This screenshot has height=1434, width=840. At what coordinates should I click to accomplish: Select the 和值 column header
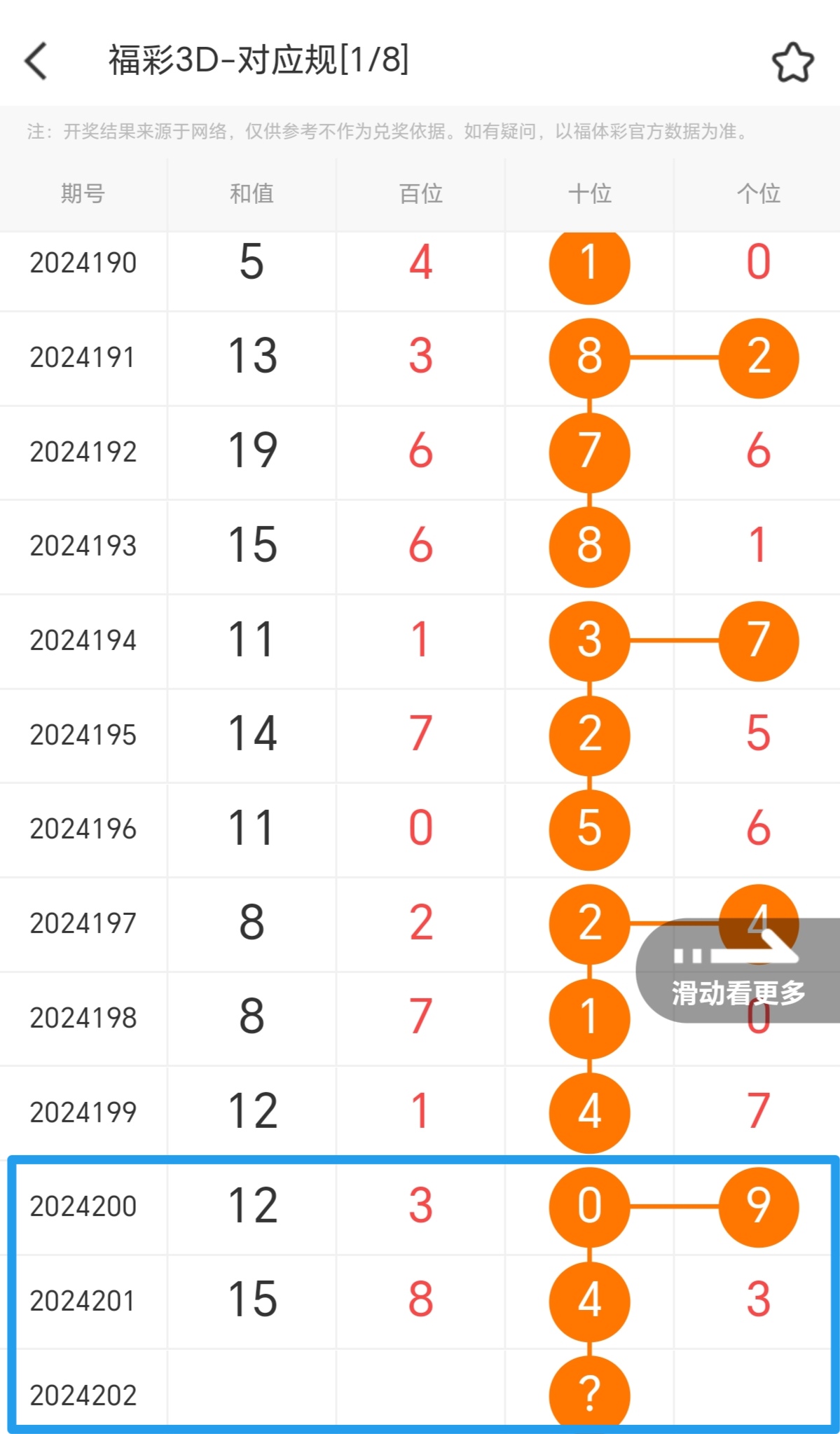252,194
